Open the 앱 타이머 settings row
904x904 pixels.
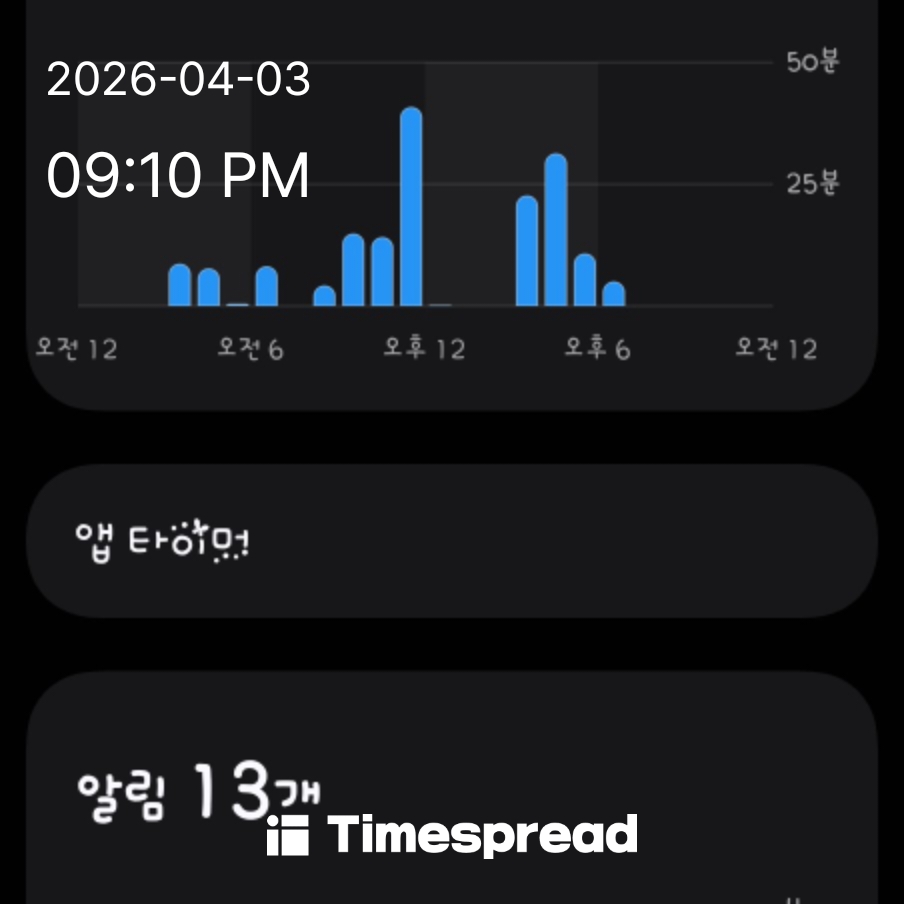tap(450, 541)
